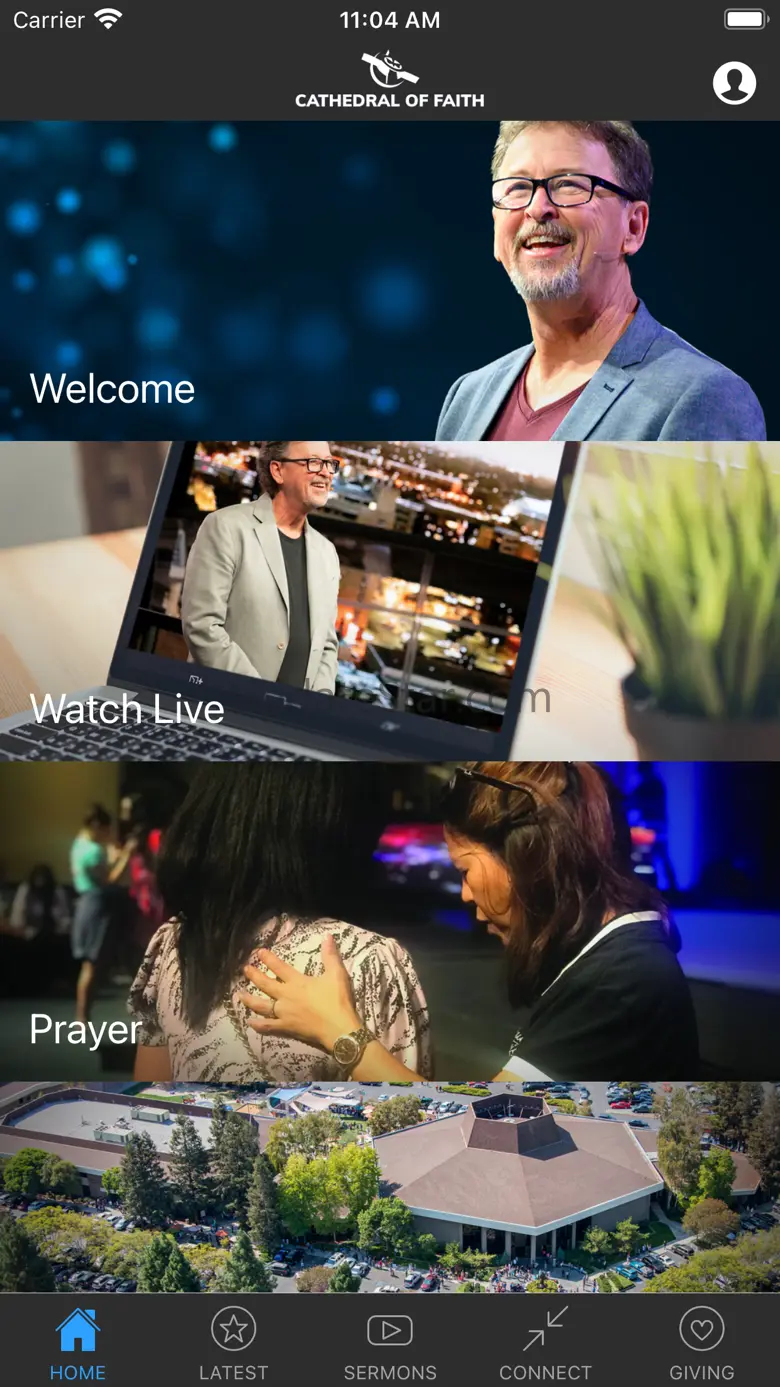Screen dimensions: 780x1387
Task: Switch to the Connect tab
Action: pyautogui.click(x=546, y=1343)
